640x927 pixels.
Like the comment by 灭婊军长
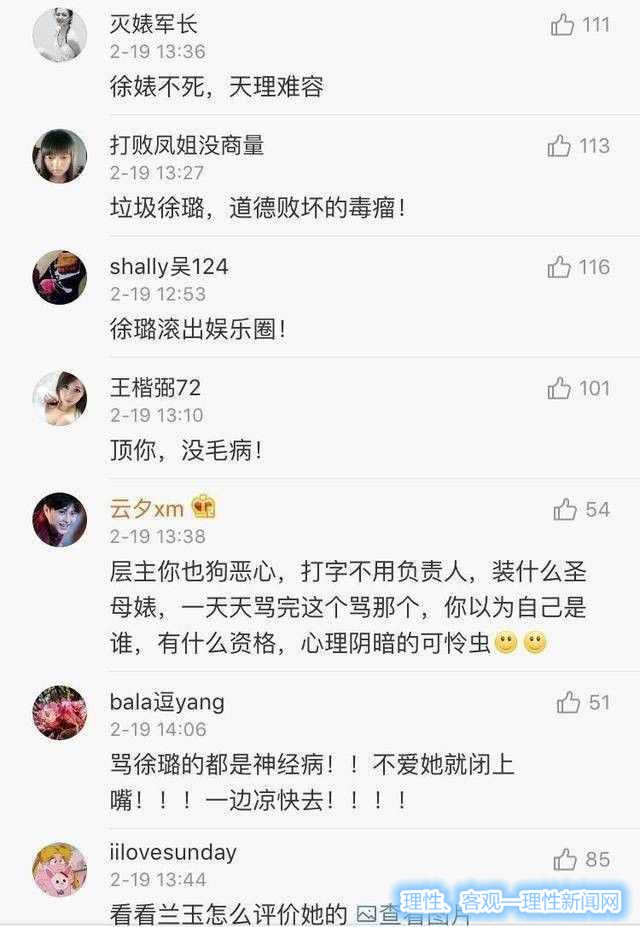click(x=563, y=26)
